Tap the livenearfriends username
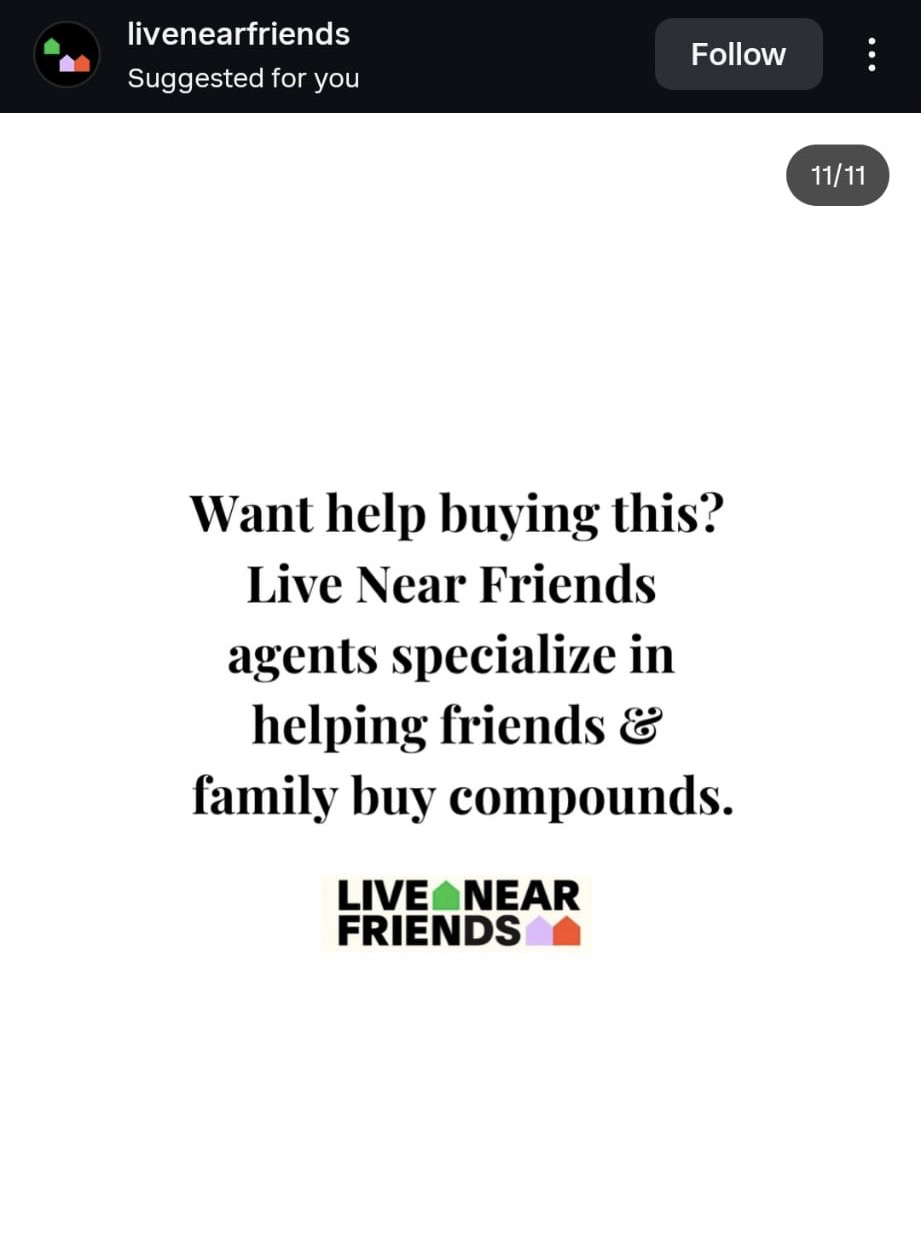The height and width of the screenshot is (1258, 921). tap(238, 34)
